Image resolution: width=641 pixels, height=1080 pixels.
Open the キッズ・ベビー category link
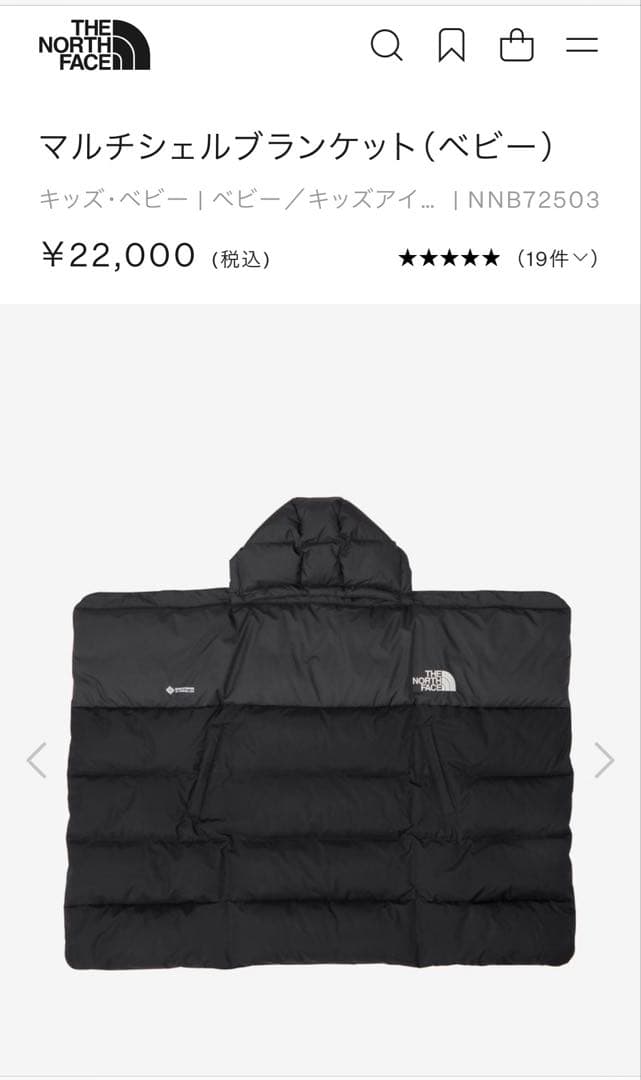click(x=113, y=199)
